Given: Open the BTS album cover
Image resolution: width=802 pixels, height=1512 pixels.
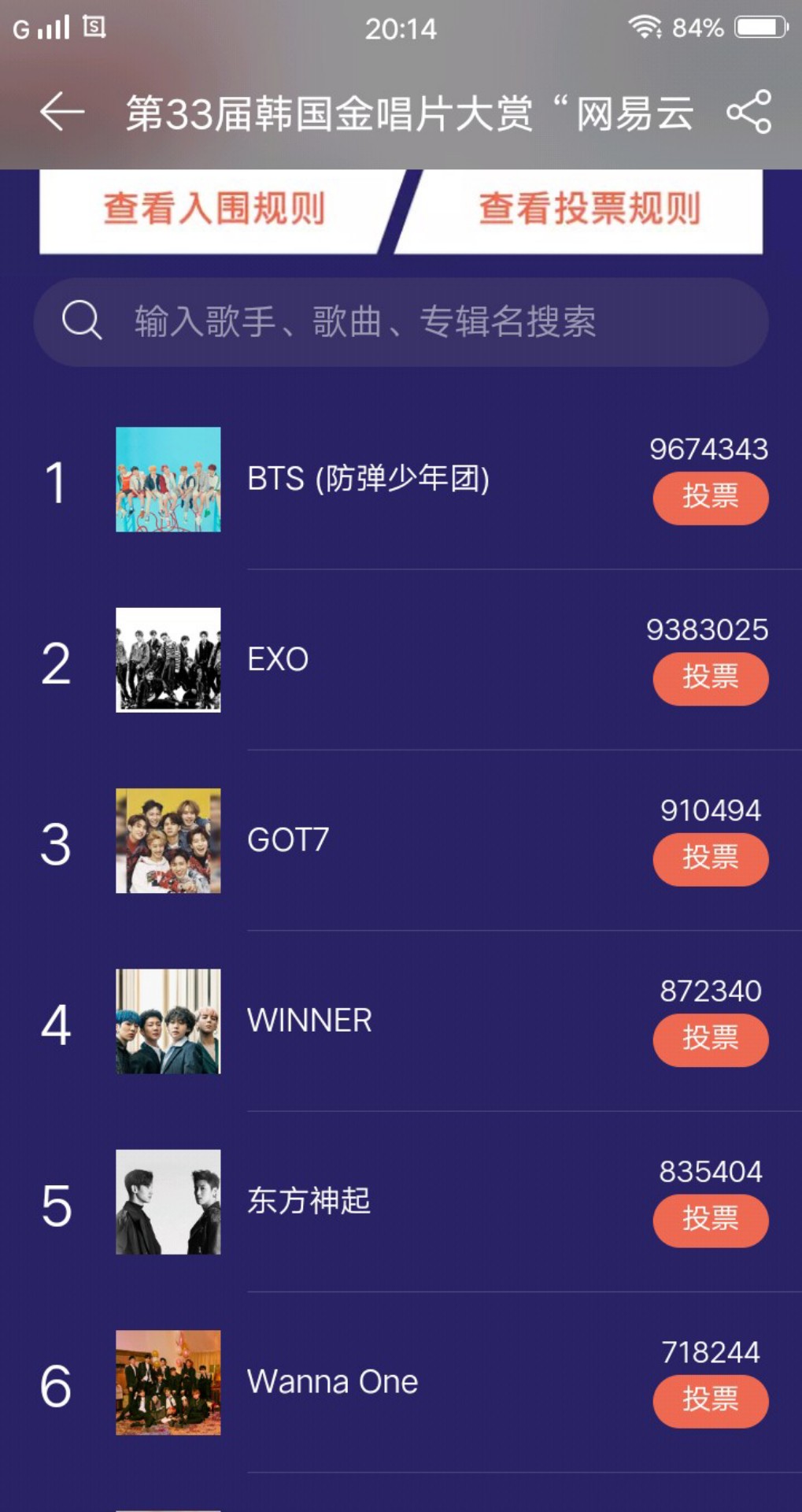Looking at the screenshot, I should tap(168, 480).
